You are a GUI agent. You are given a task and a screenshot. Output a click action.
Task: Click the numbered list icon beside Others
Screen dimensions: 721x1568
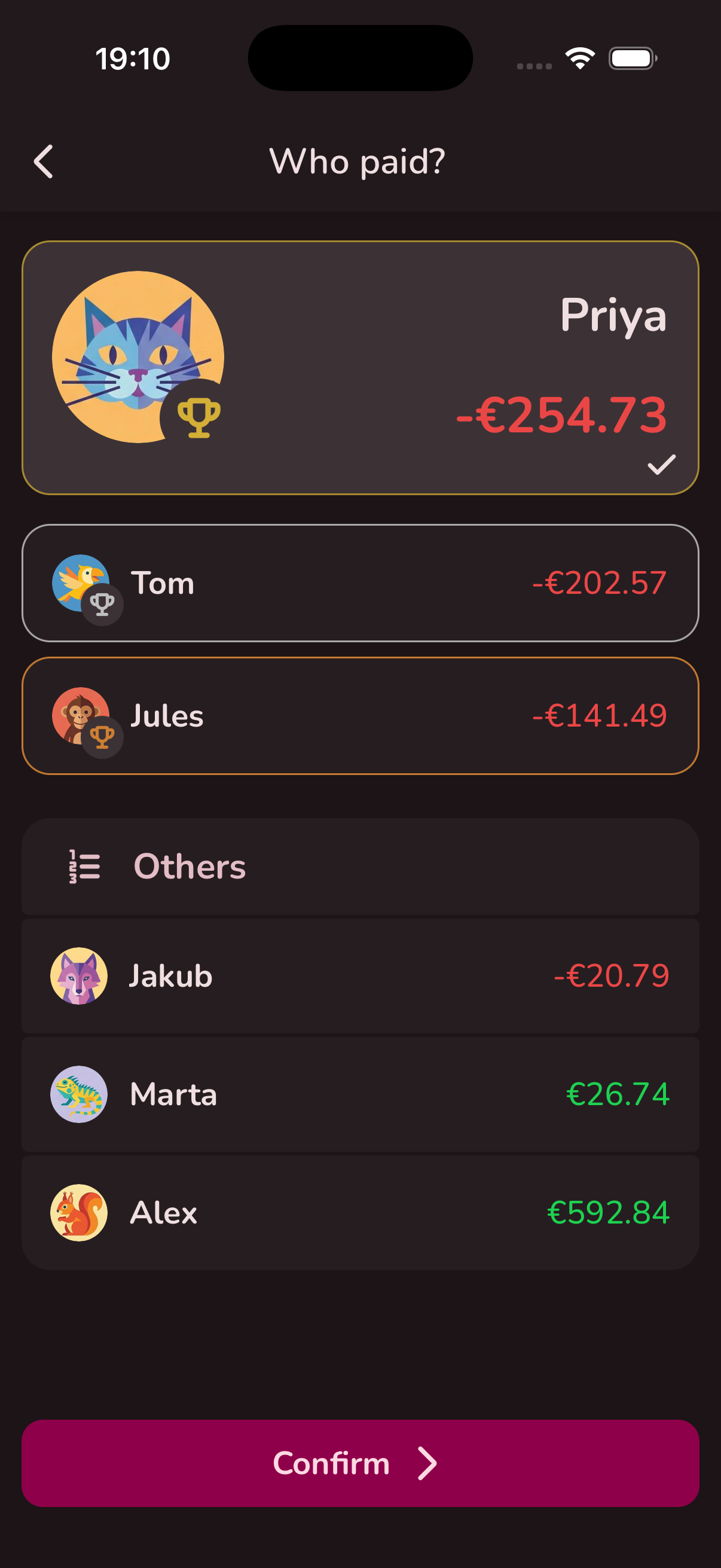84,866
